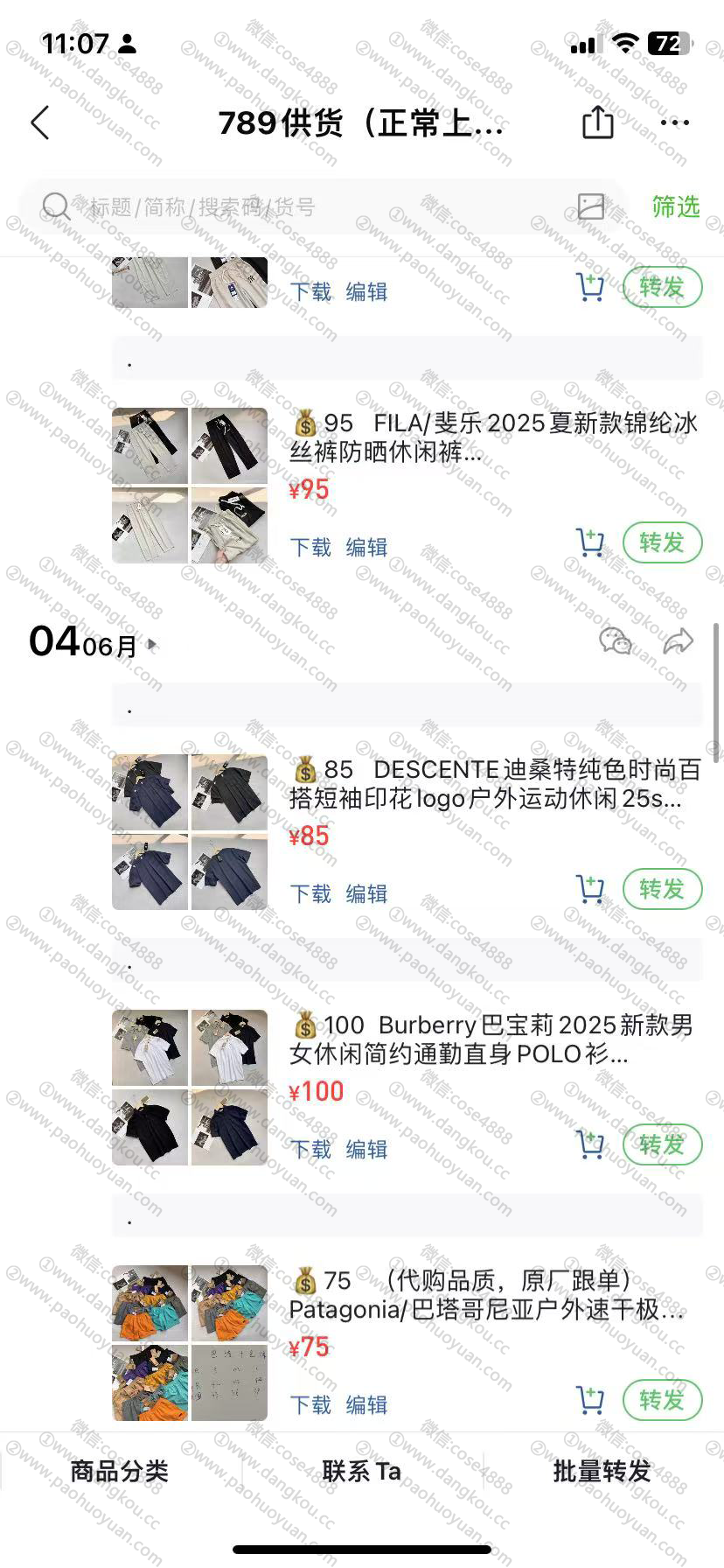Forward the FILA item with 转发

[662, 542]
